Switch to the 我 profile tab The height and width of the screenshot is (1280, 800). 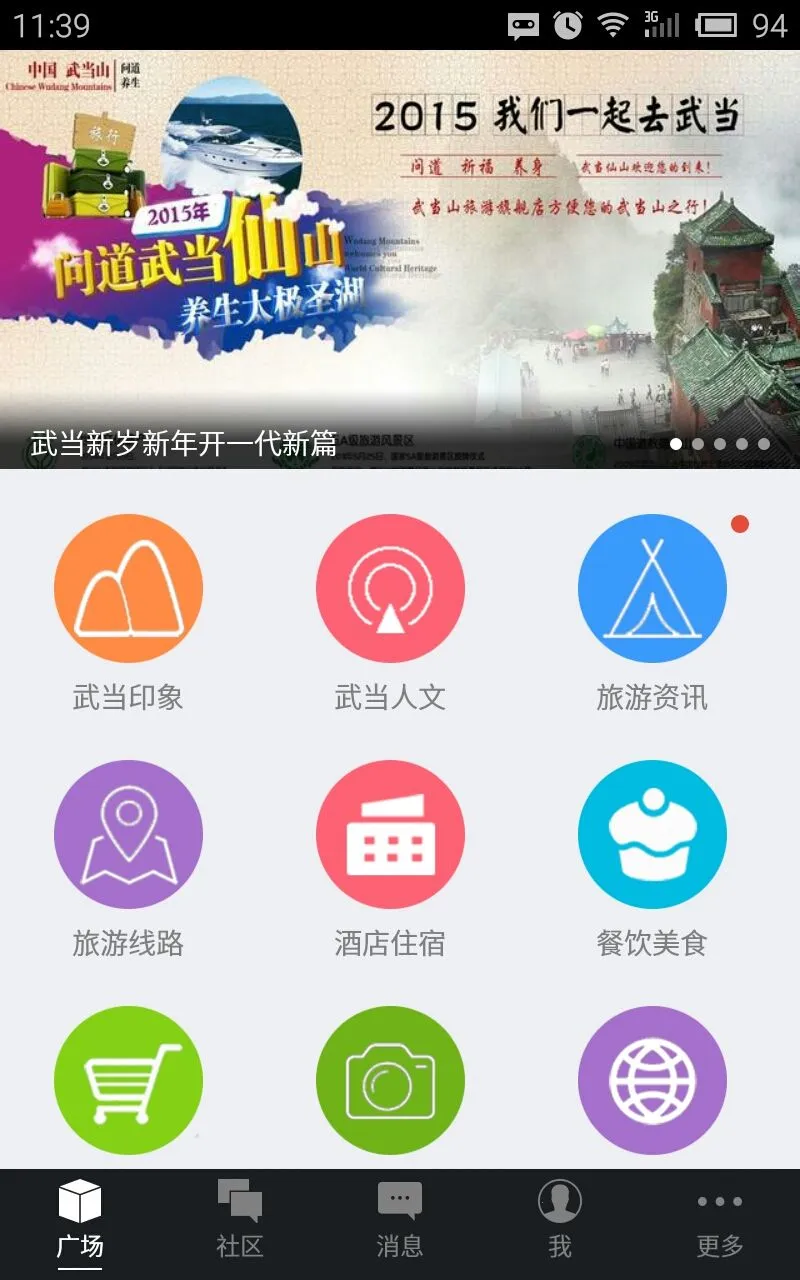(560, 1222)
